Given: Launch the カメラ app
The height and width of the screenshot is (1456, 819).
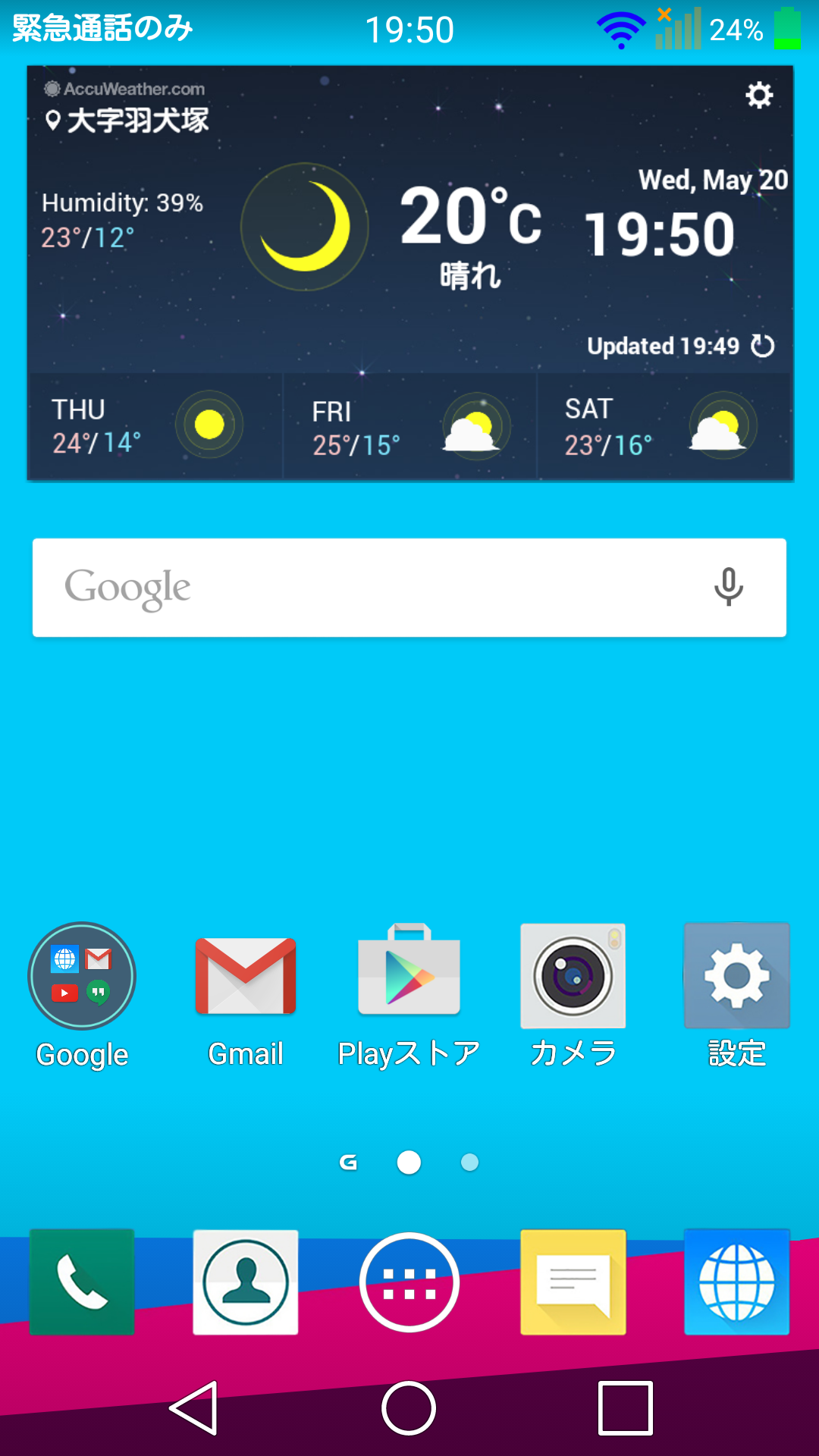Looking at the screenshot, I should [x=573, y=976].
